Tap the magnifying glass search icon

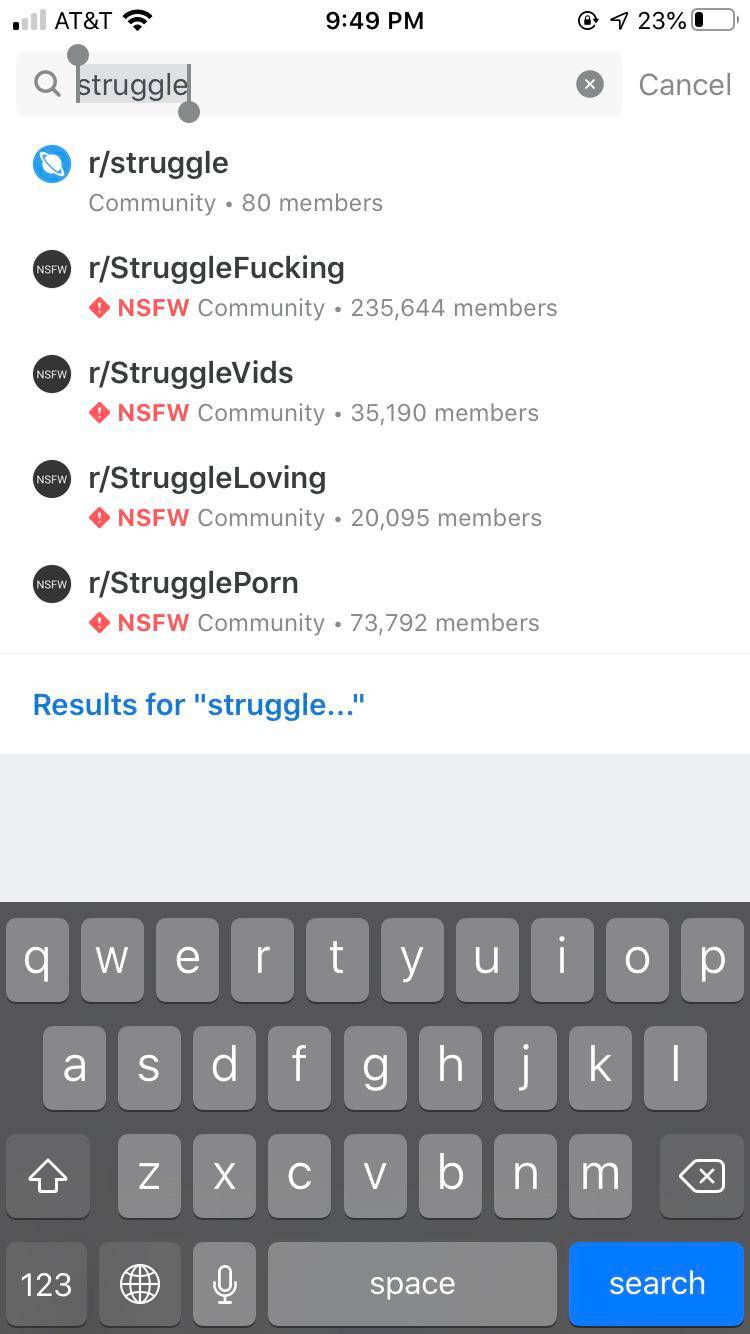(47, 84)
